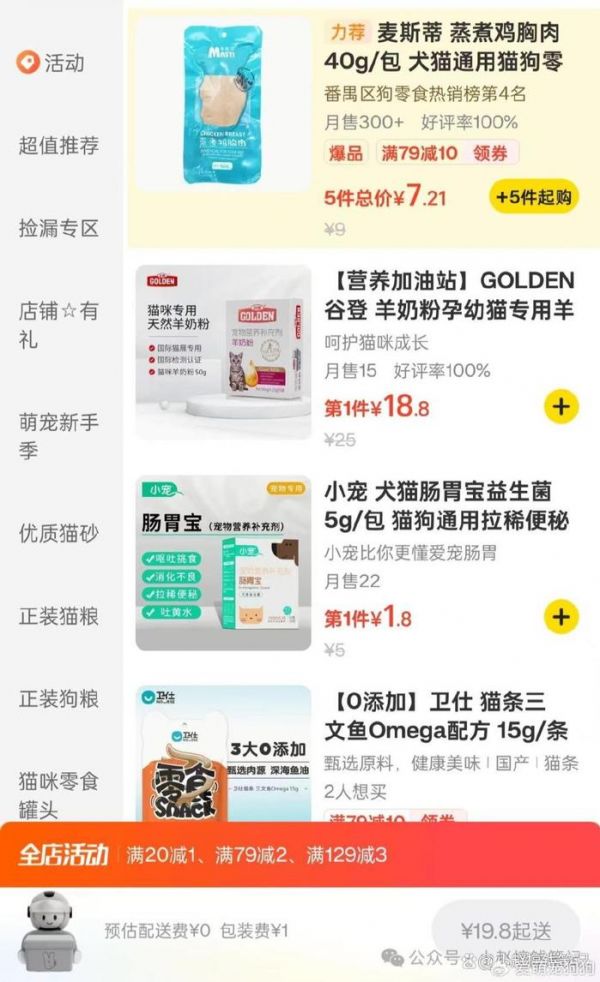This screenshot has height=982, width=600.
Task: Open 优质猫砂 category
Action: (x=59, y=534)
